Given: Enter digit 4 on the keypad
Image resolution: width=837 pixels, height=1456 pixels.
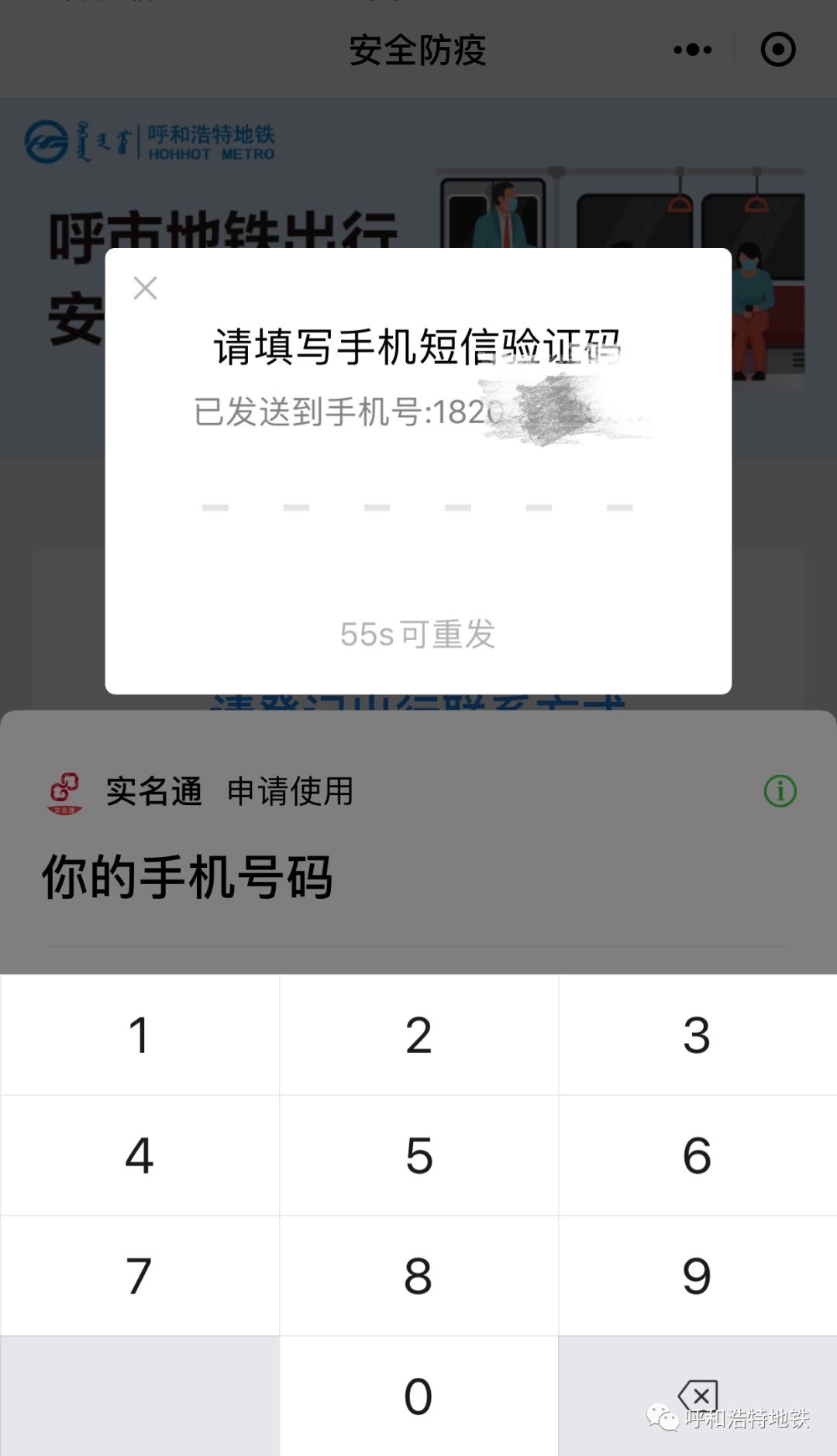Looking at the screenshot, I should pos(139,1155).
